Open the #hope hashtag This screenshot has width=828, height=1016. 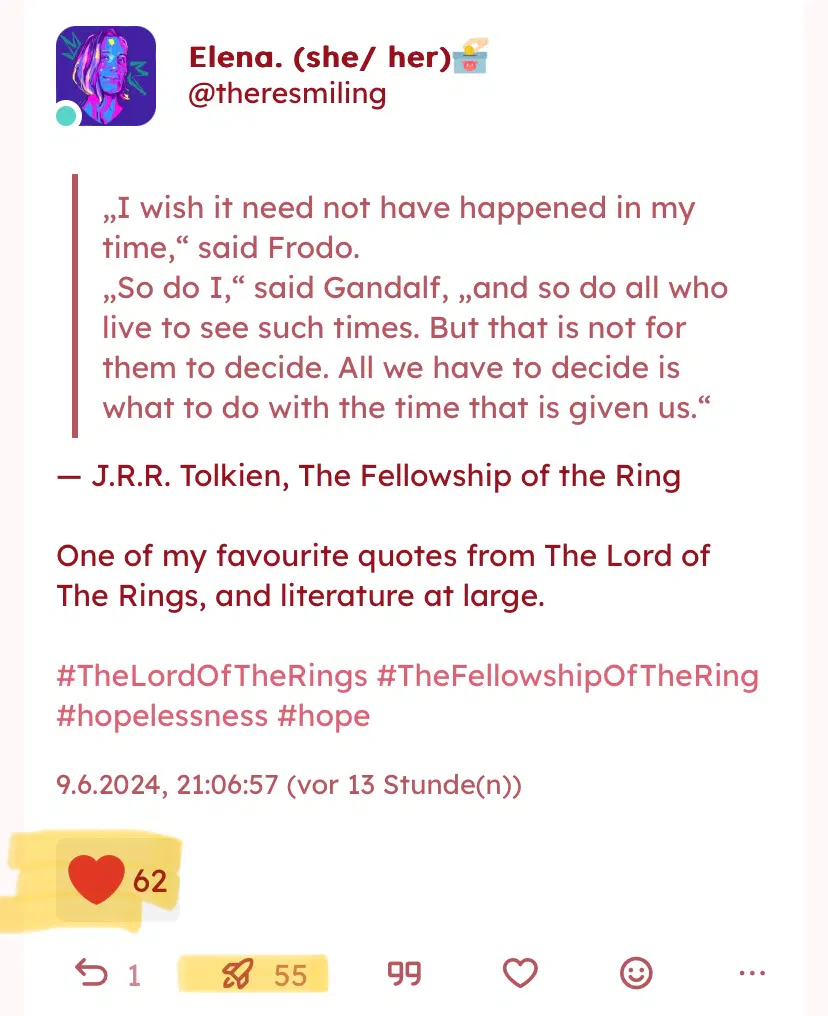pyautogui.click(x=324, y=716)
